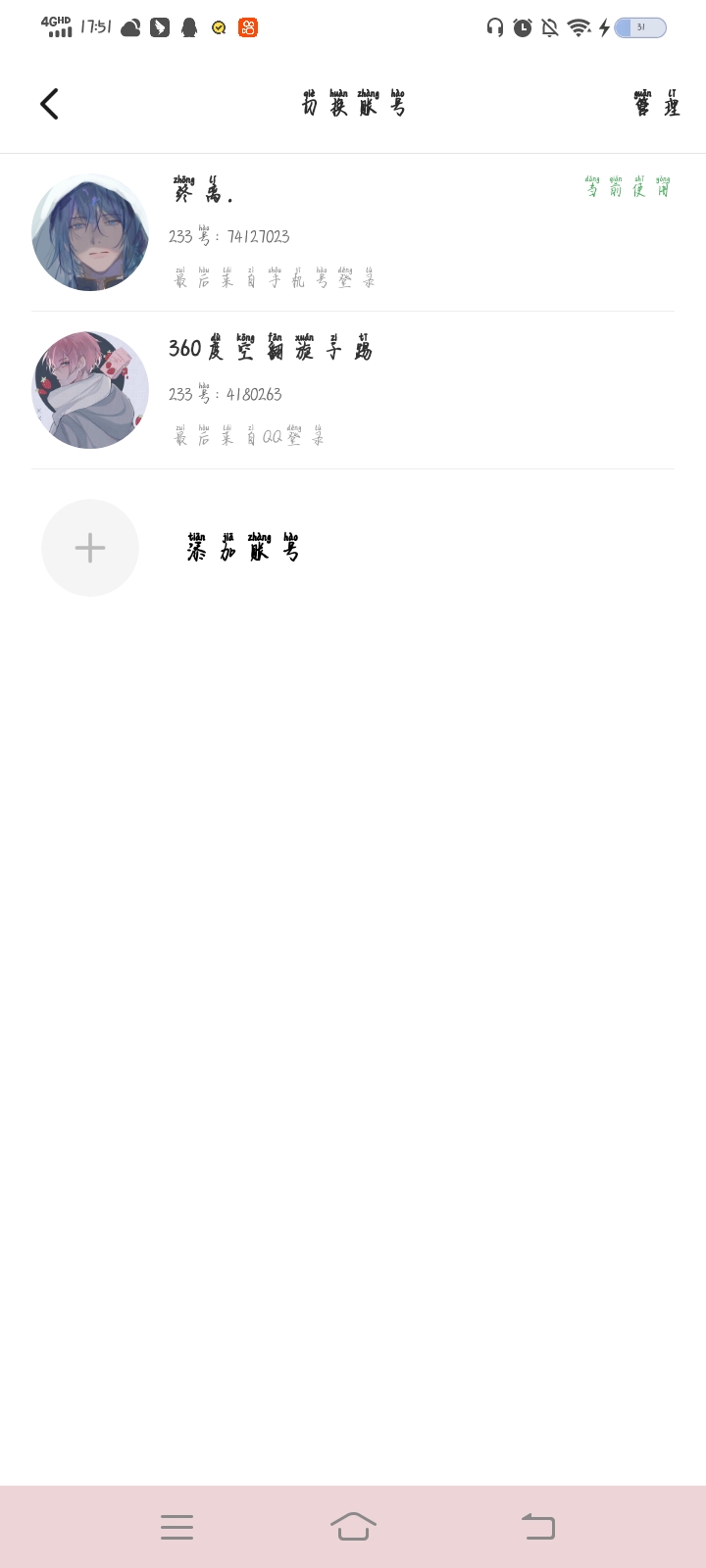
Task: Tap 添加账号 to add an account
Action: point(242,549)
